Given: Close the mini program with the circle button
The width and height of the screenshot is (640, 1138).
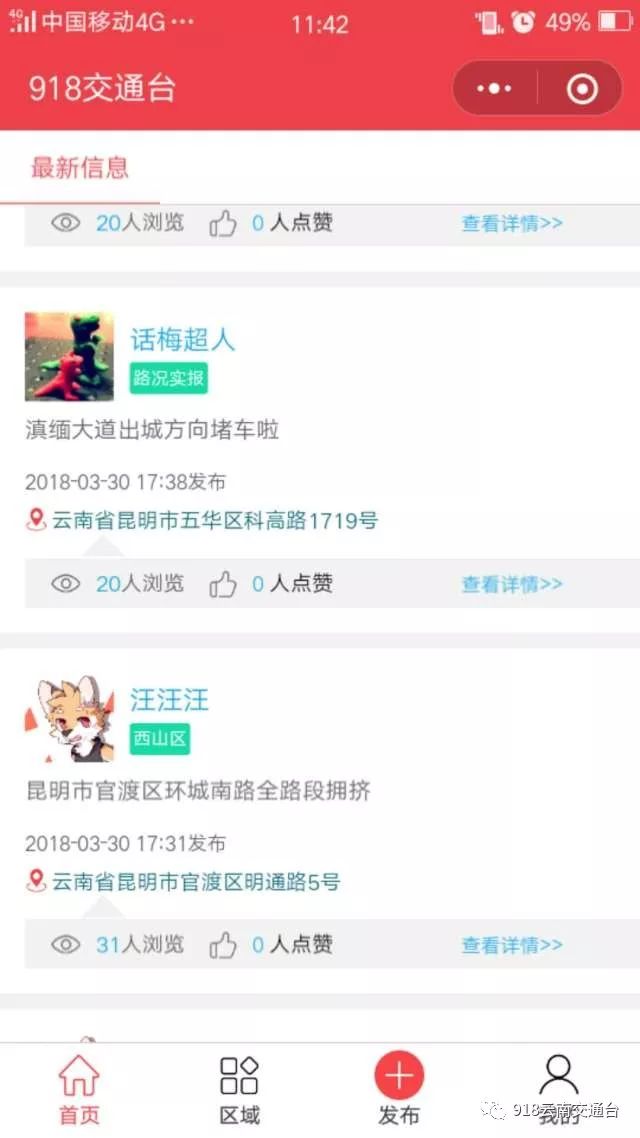Looking at the screenshot, I should coord(581,89).
